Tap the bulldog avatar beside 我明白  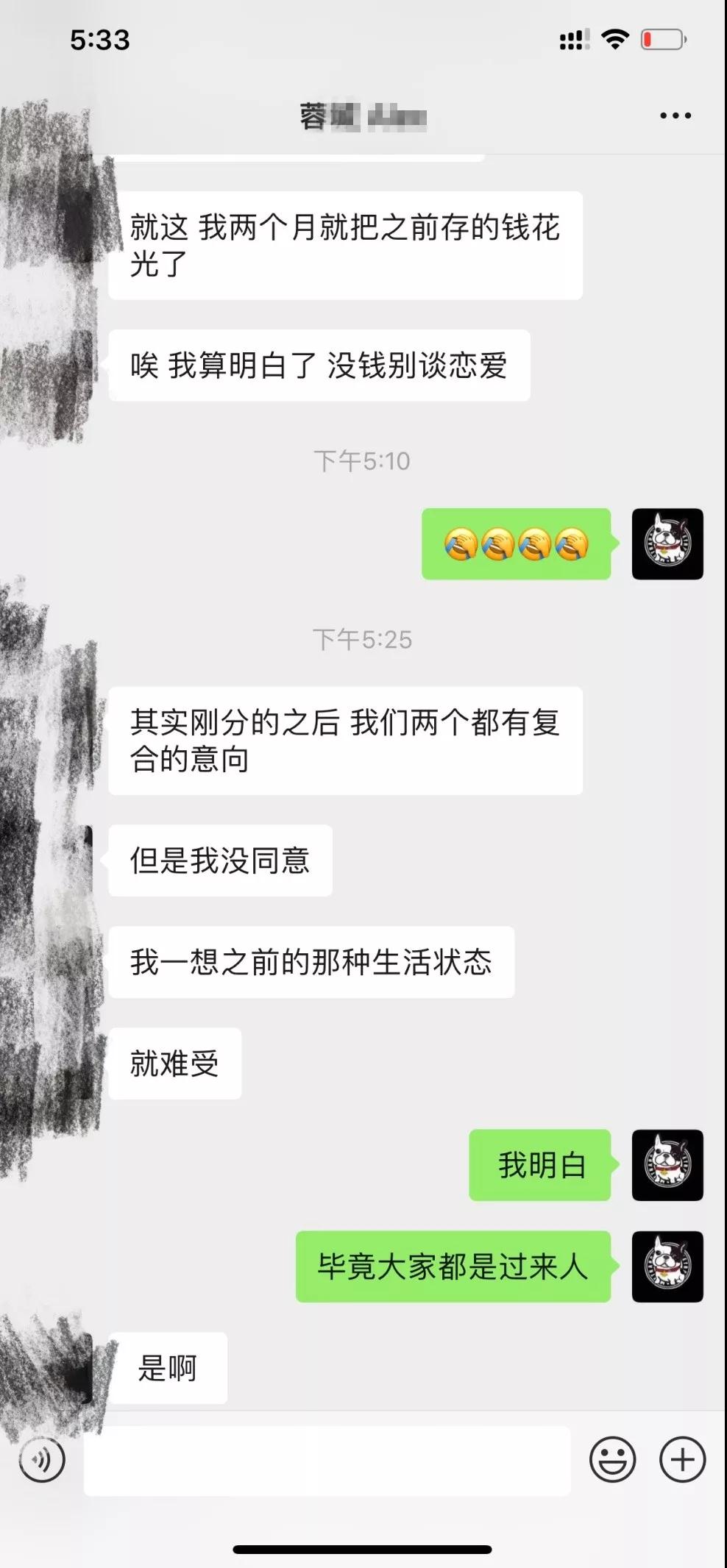[x=667, y=1165]
